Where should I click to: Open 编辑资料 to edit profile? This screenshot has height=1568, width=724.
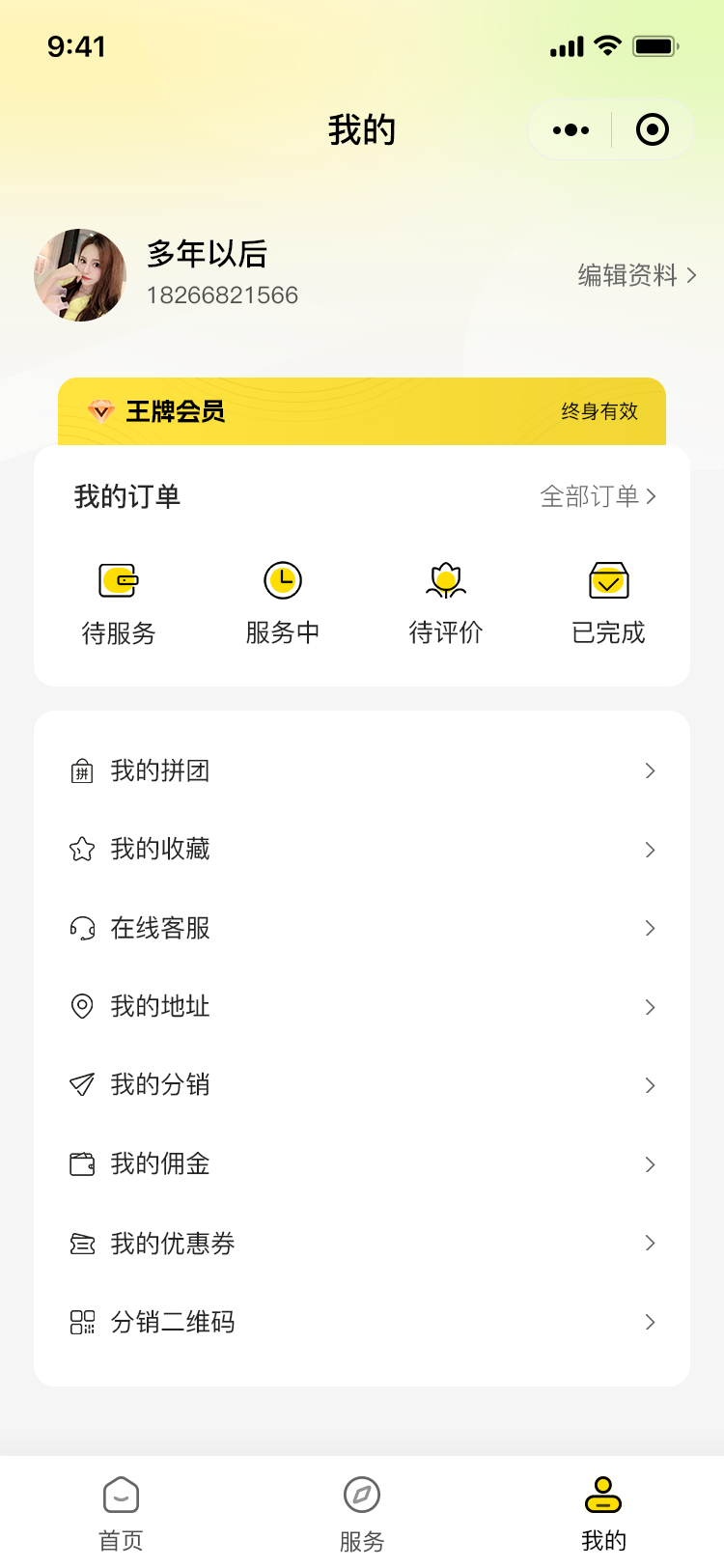636,276
